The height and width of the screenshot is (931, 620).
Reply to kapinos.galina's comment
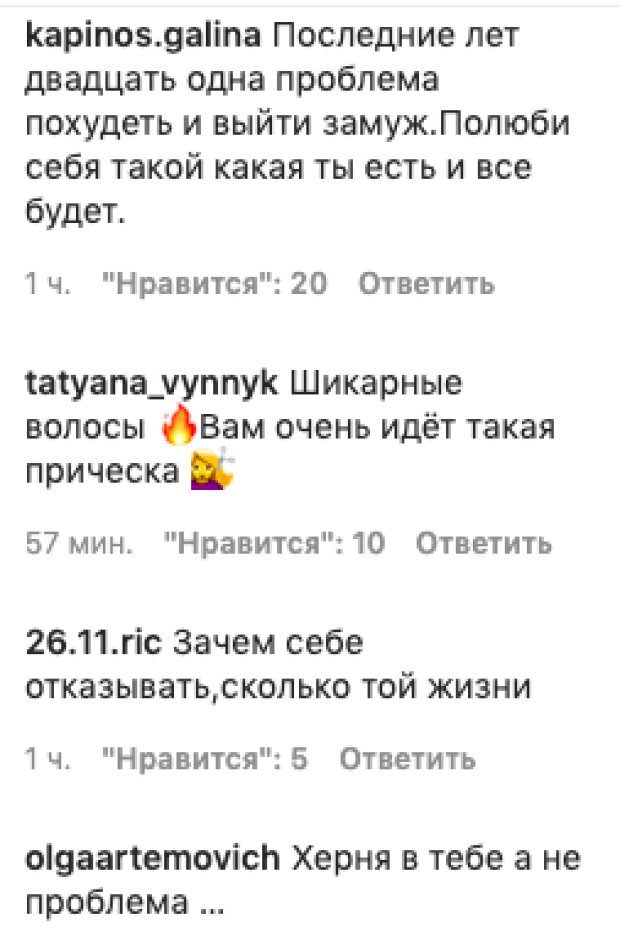click(426, 284)
